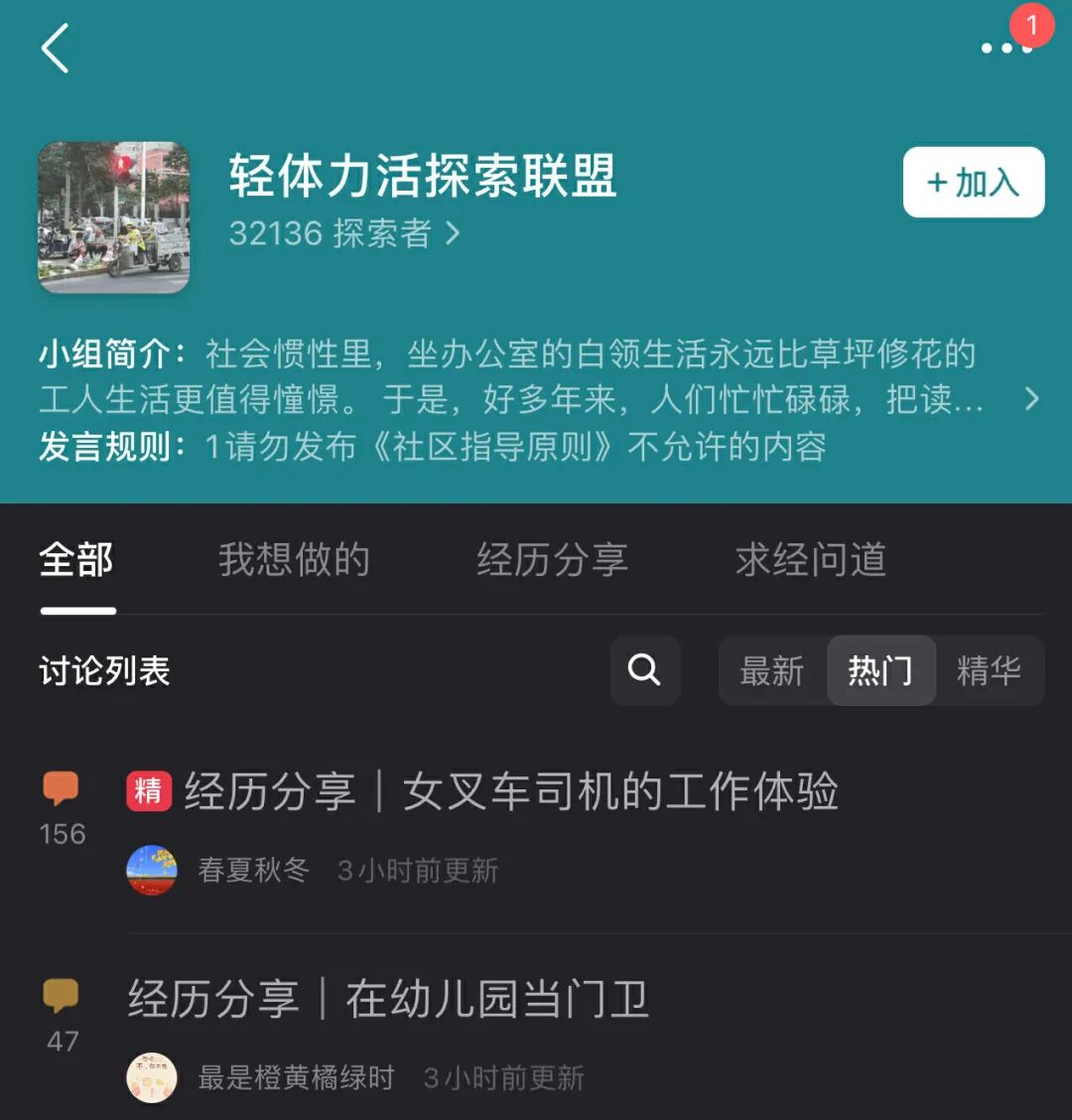Image resolution: width=1072 pixels, height=1120 pixels.
Task: Open the three-dot overflow menu
Action: click(1005, 48)
